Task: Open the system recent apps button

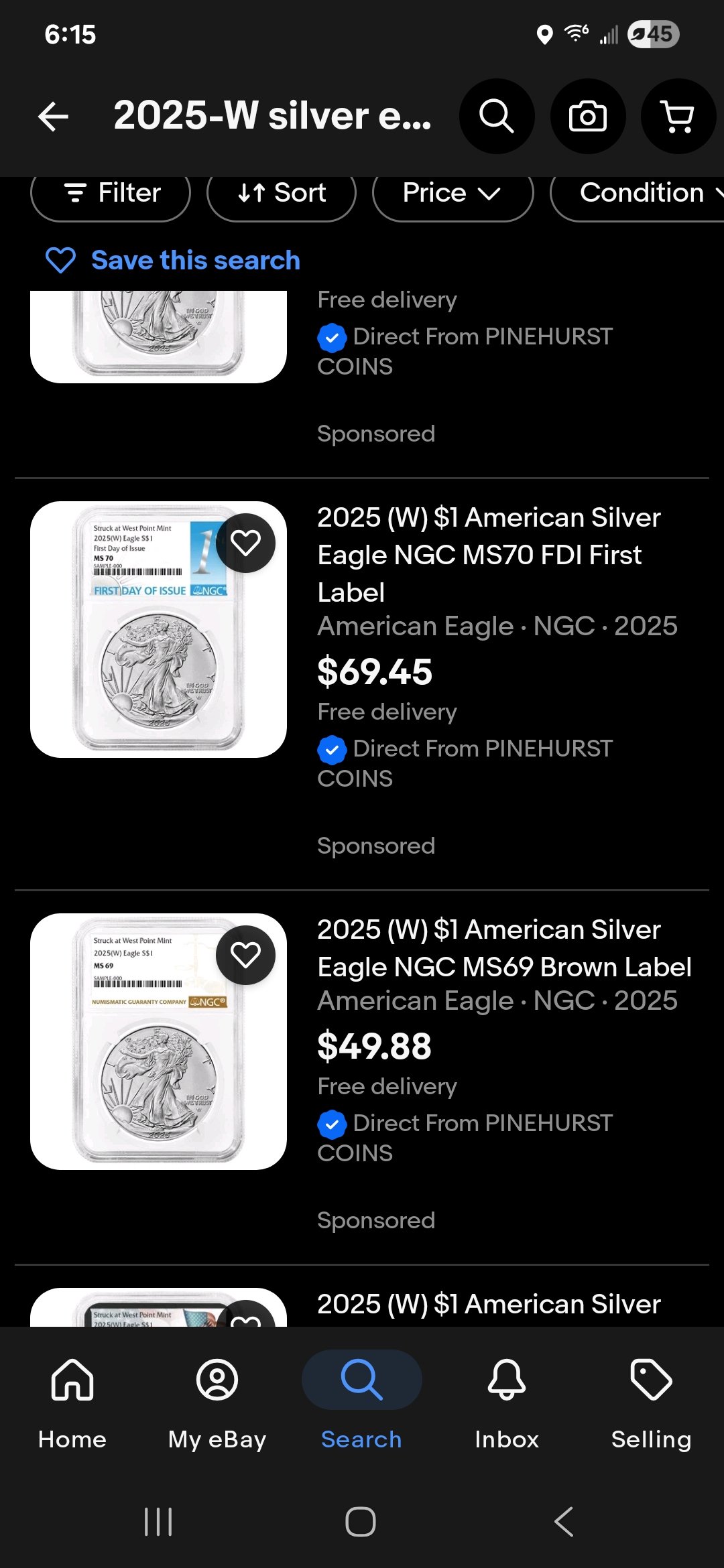Action: [x=158, y=1521]
